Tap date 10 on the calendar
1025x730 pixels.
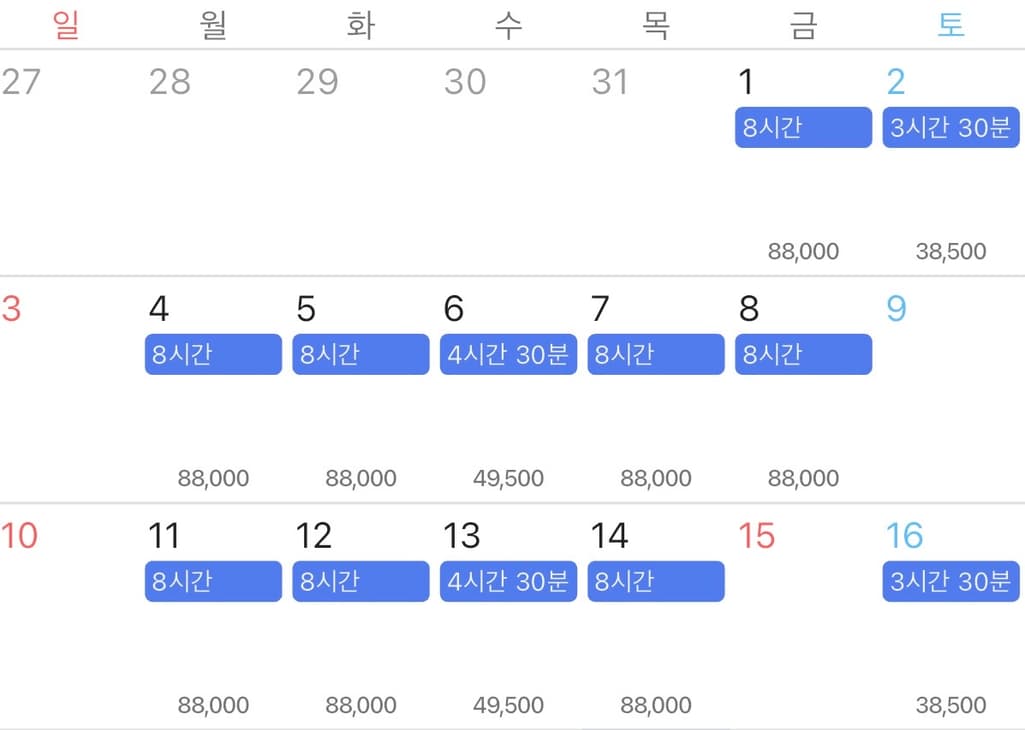tap(19, 537)
